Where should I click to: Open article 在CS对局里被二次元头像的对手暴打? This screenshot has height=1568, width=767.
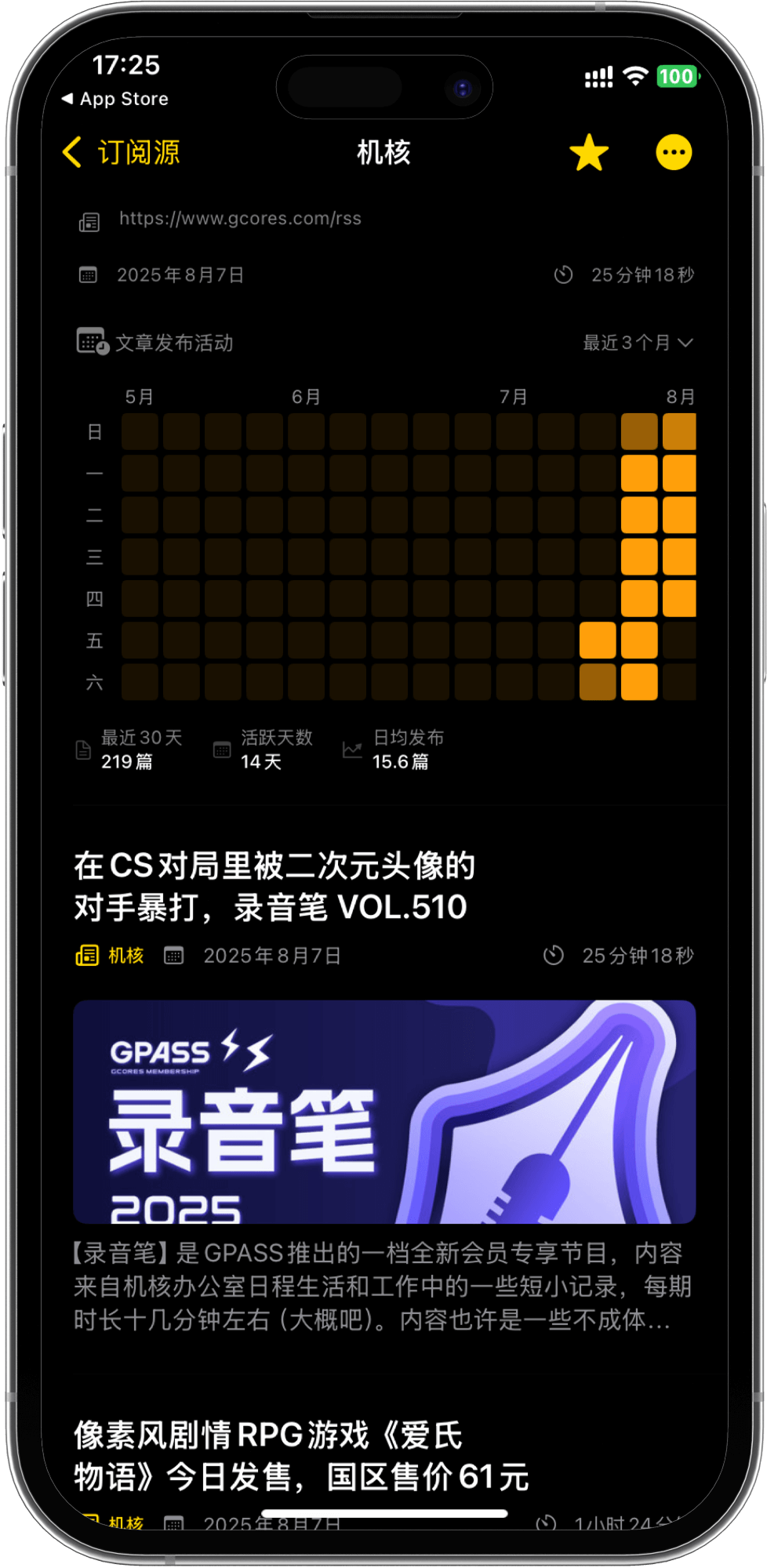[274, 887]
